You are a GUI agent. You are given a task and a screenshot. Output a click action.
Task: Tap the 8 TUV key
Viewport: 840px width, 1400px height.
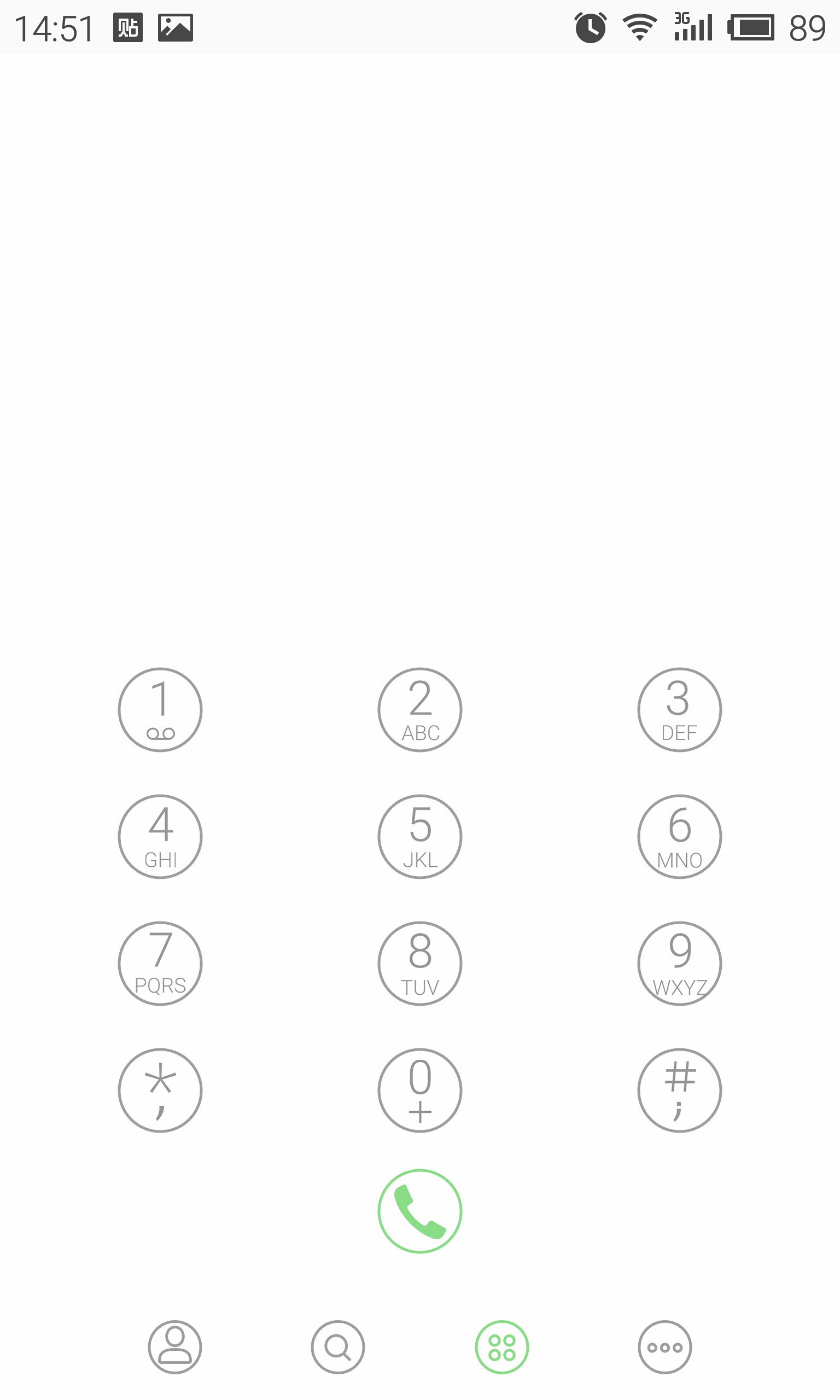click(420, 963)
